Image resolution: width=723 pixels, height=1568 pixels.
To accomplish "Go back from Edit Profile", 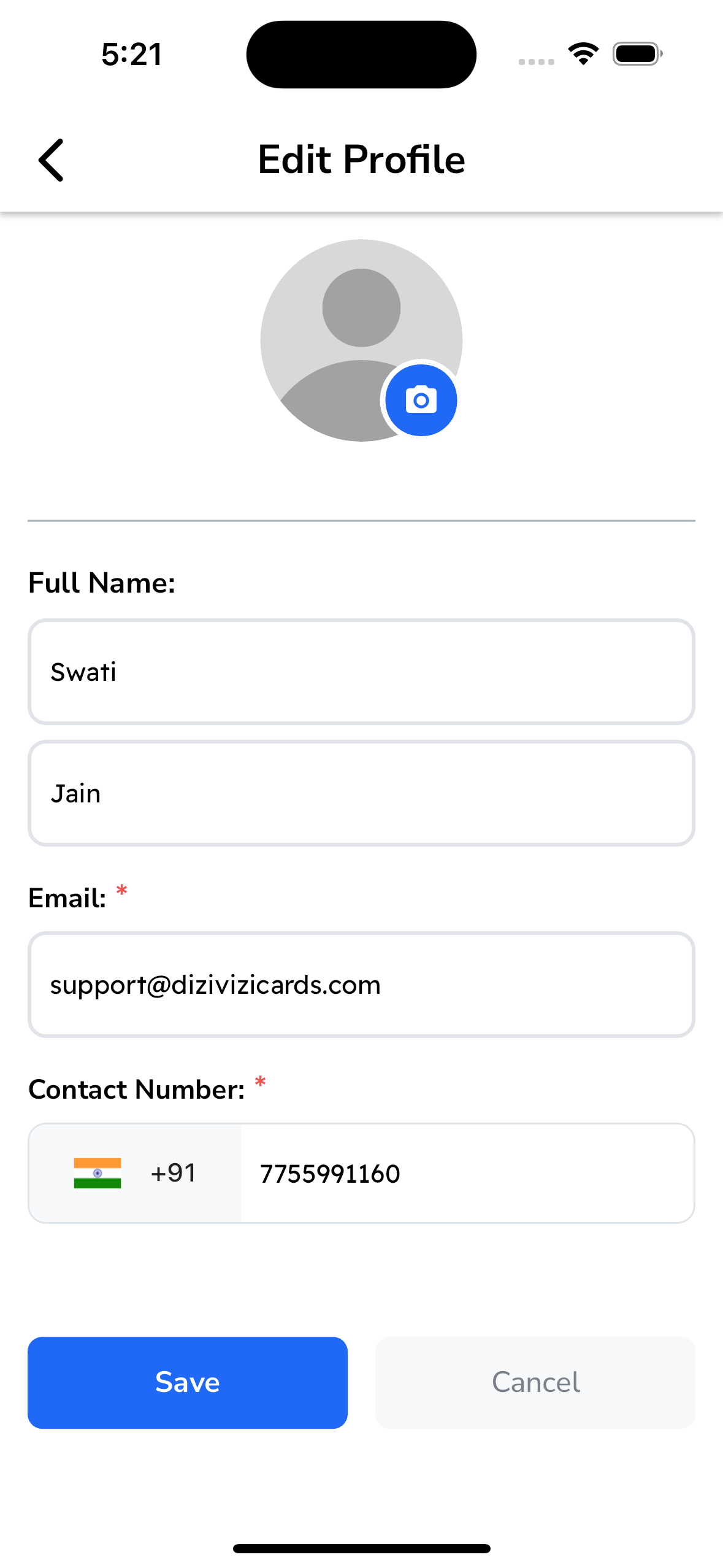I will tap(51, 159).
